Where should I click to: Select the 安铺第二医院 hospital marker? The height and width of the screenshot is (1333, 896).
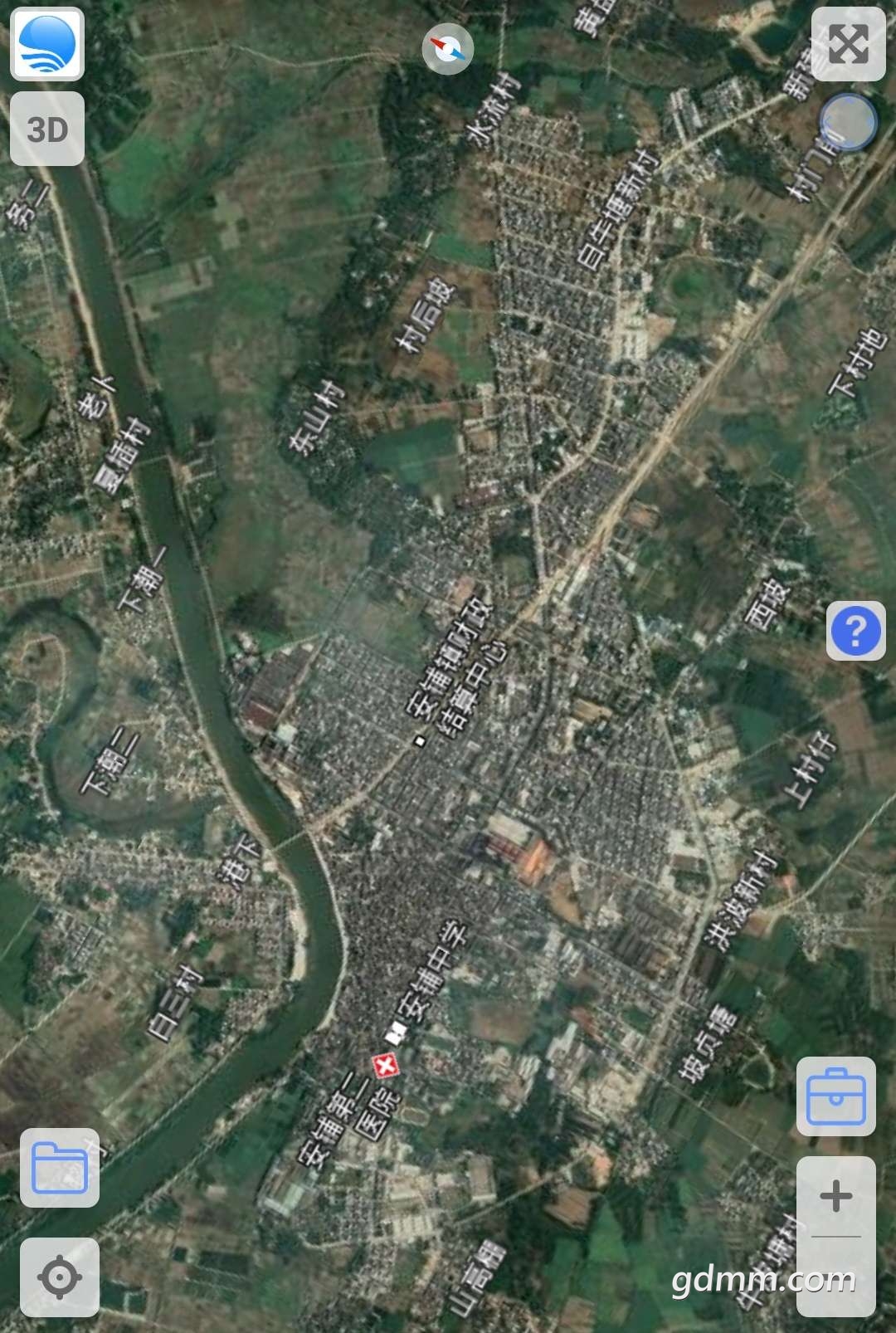tap(385, 1067)
